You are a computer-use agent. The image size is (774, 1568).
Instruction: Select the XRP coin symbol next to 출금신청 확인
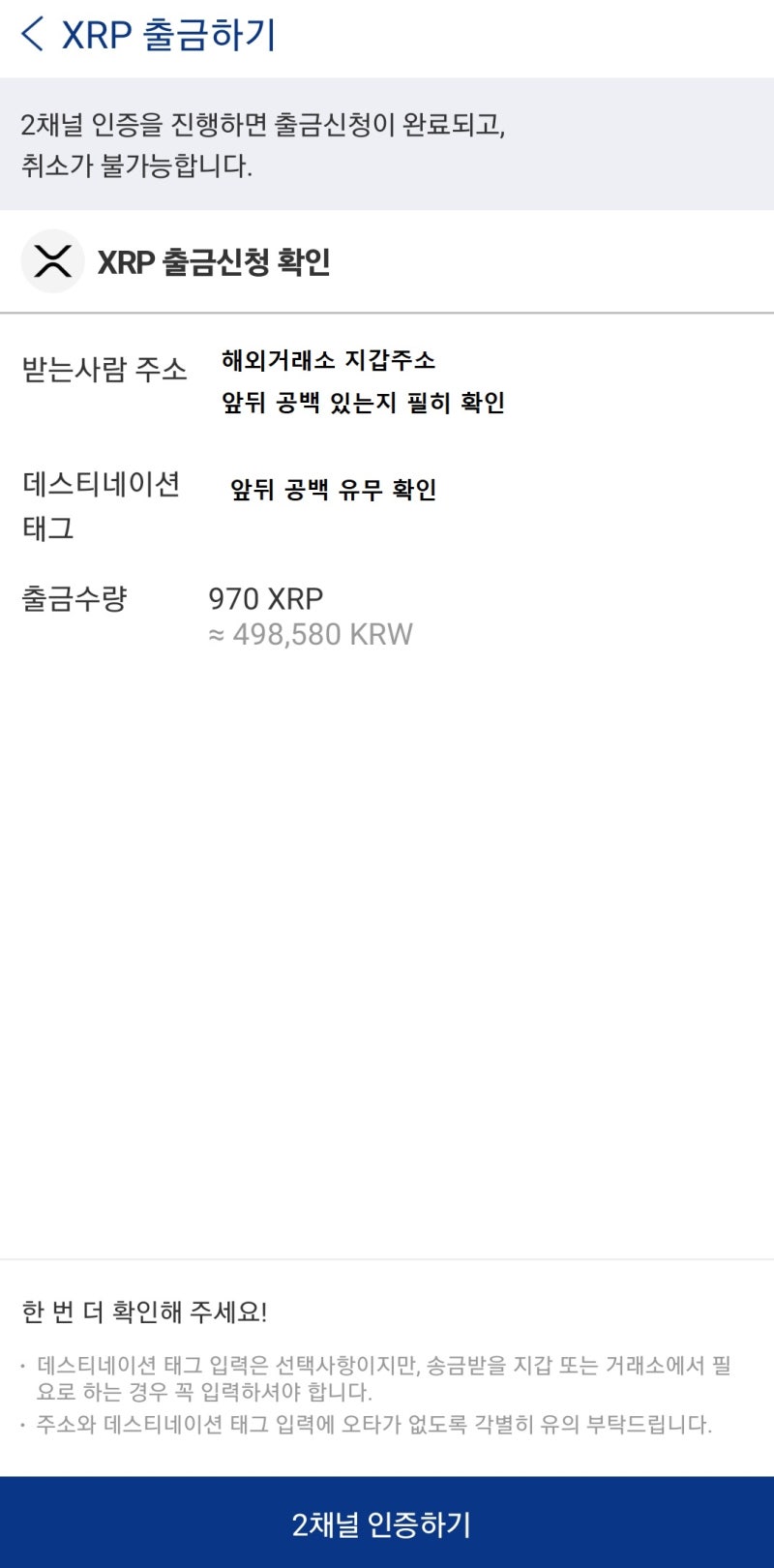pyautogui.click(x=53, y=261)
